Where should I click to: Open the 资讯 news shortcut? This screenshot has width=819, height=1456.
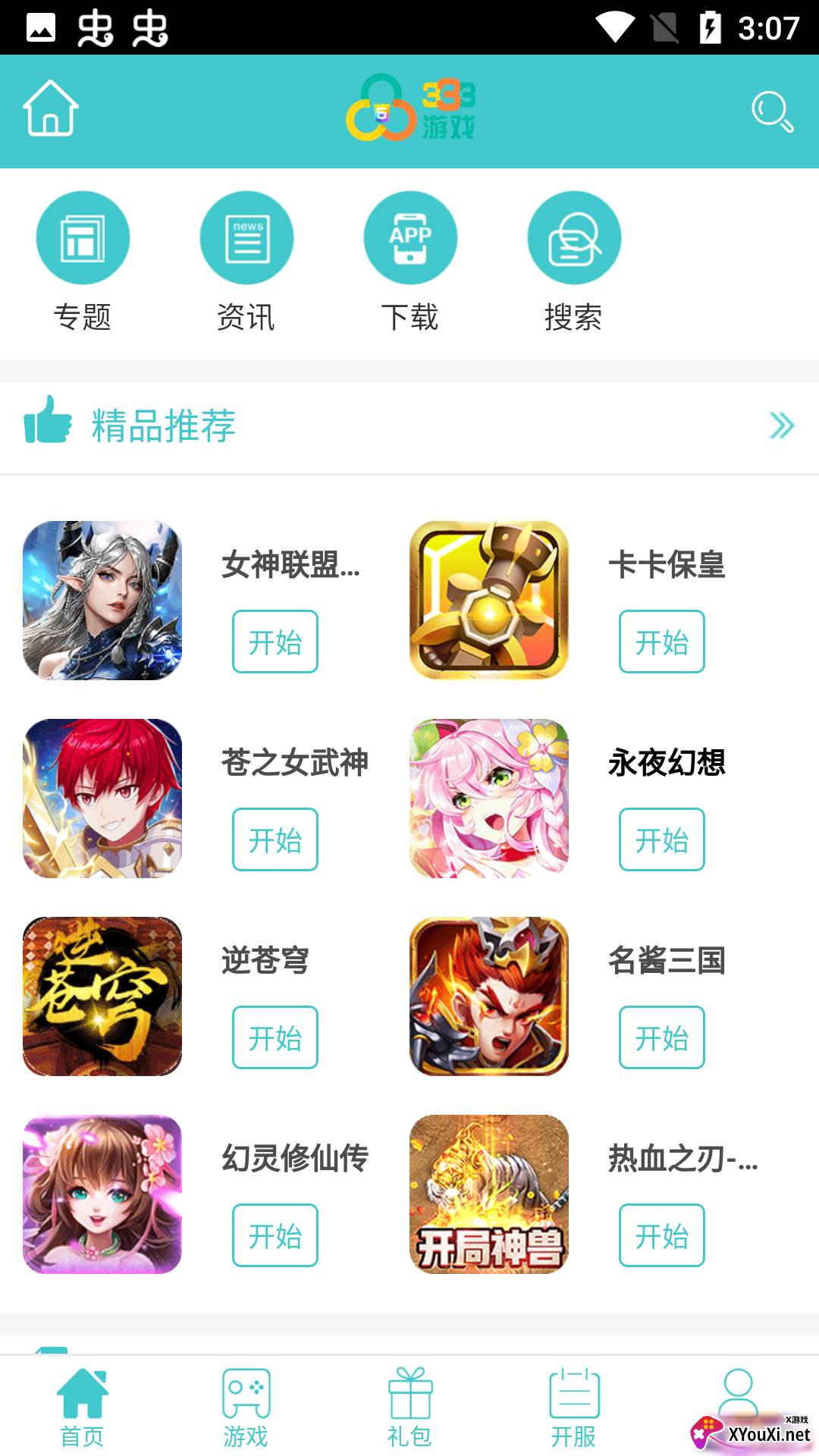coord(246,238)
